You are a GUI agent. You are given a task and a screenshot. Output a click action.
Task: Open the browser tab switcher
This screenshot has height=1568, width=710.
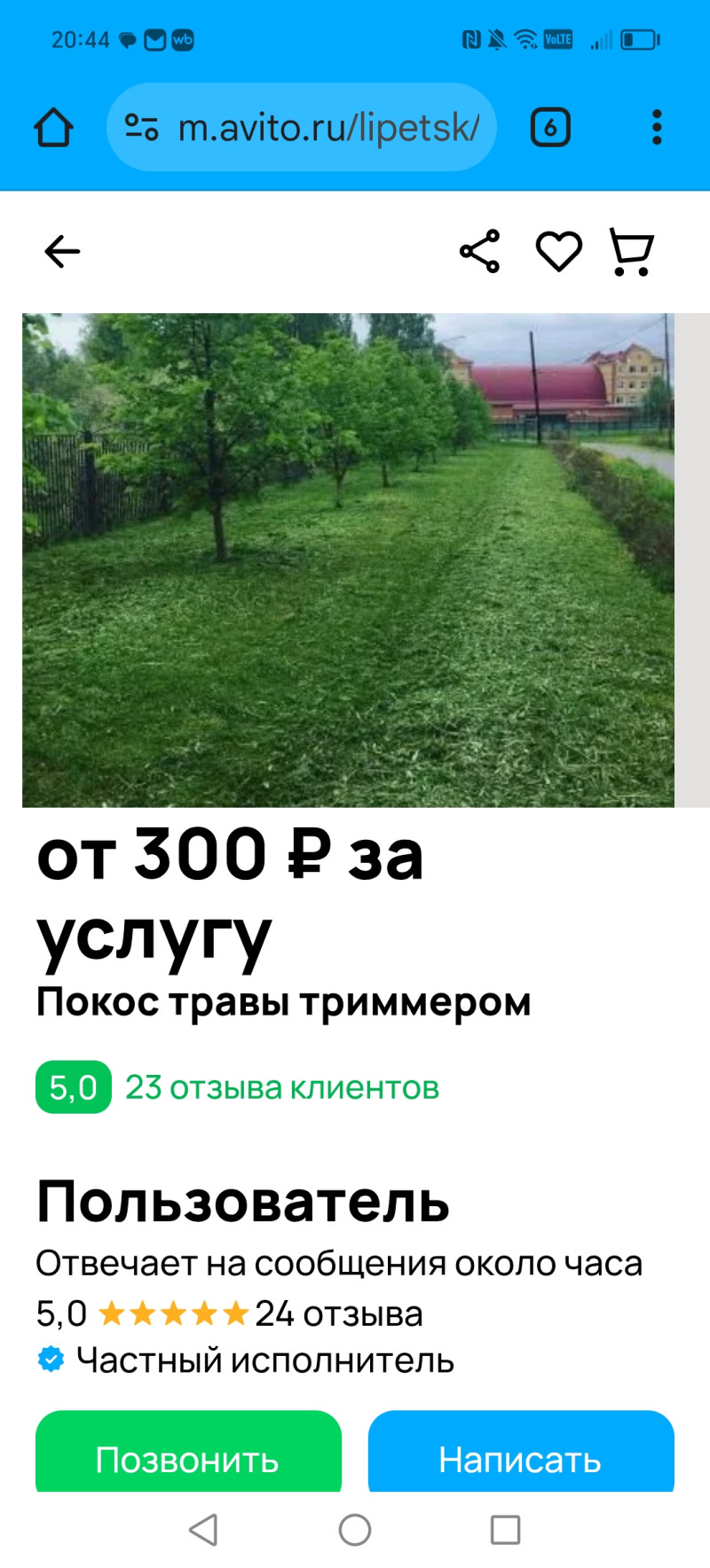pos(550,128)
